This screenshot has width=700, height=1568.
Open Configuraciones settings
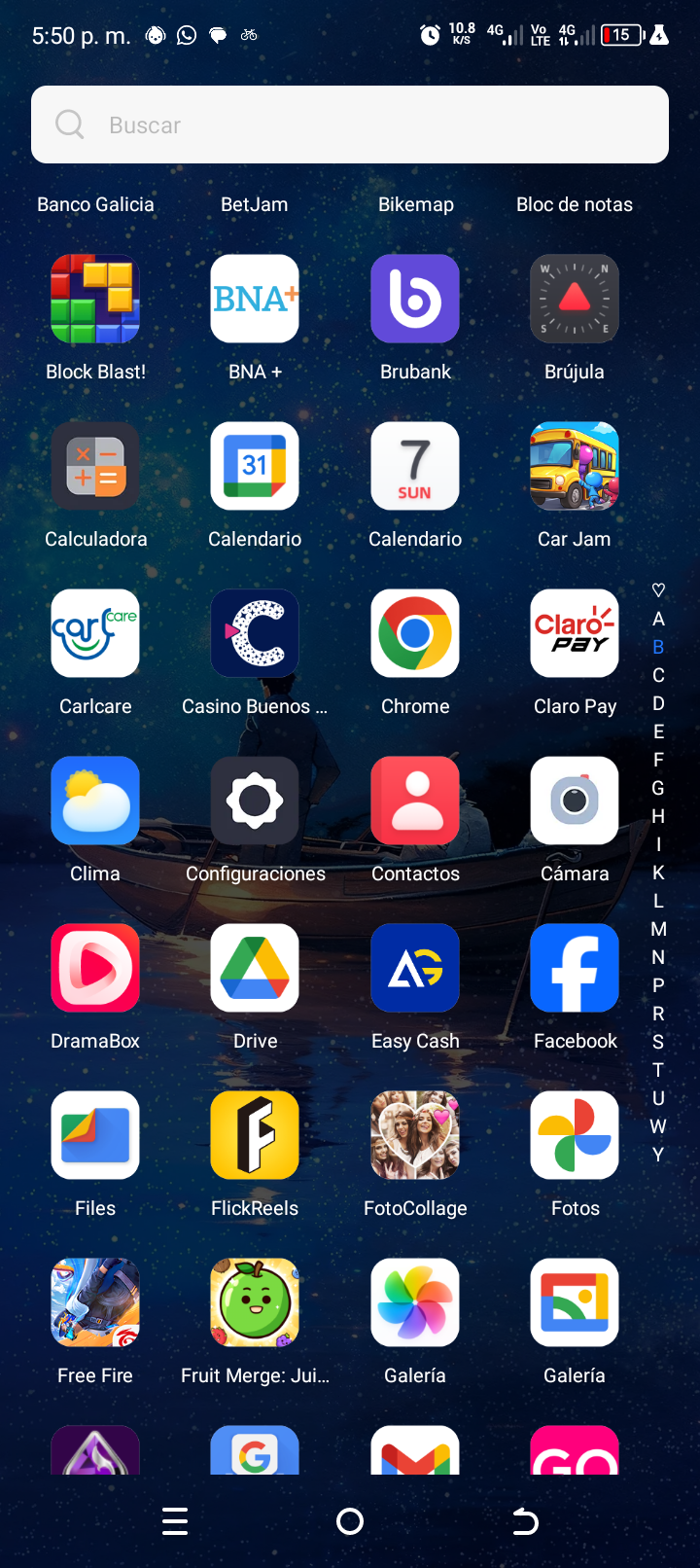tap(255, 801)
